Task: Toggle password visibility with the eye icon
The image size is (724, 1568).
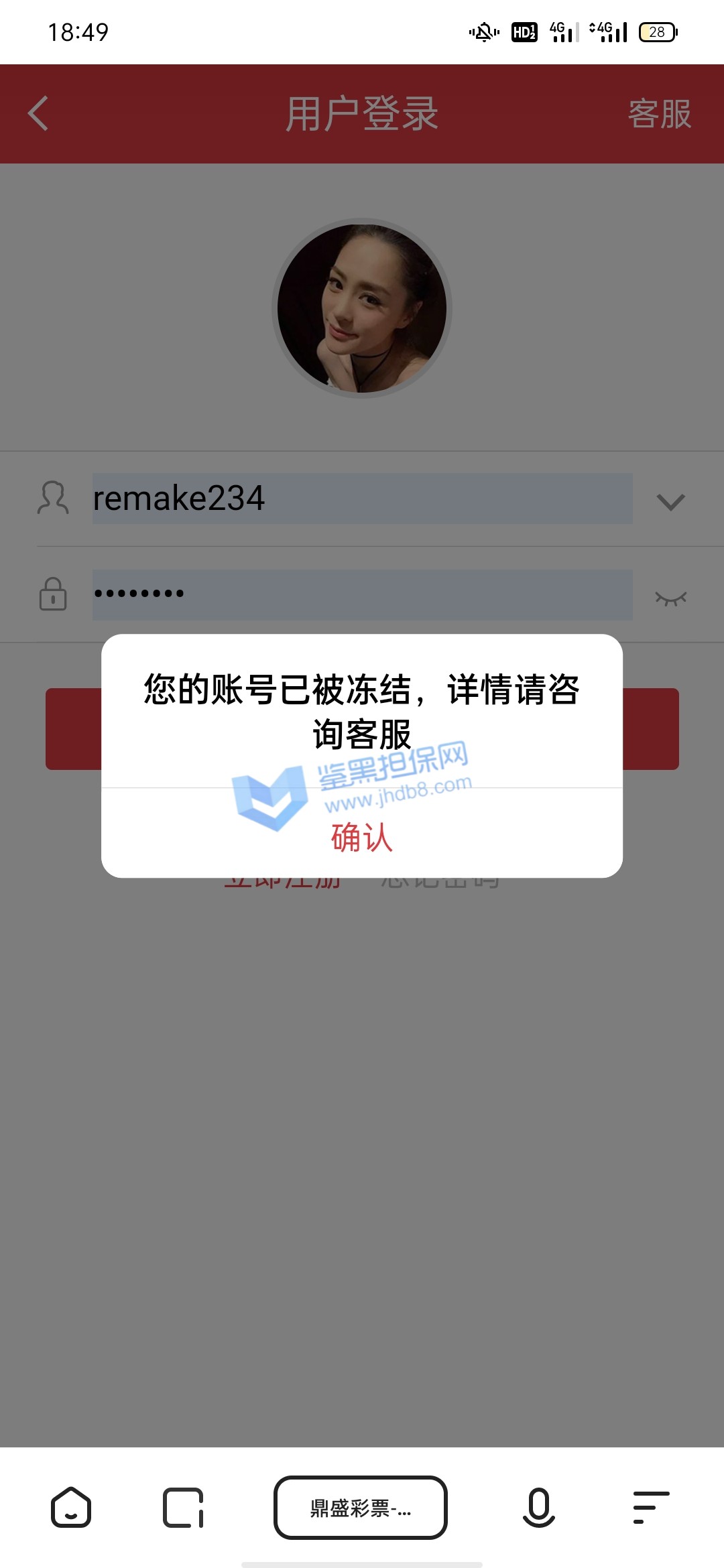Action: coord(670,598)
